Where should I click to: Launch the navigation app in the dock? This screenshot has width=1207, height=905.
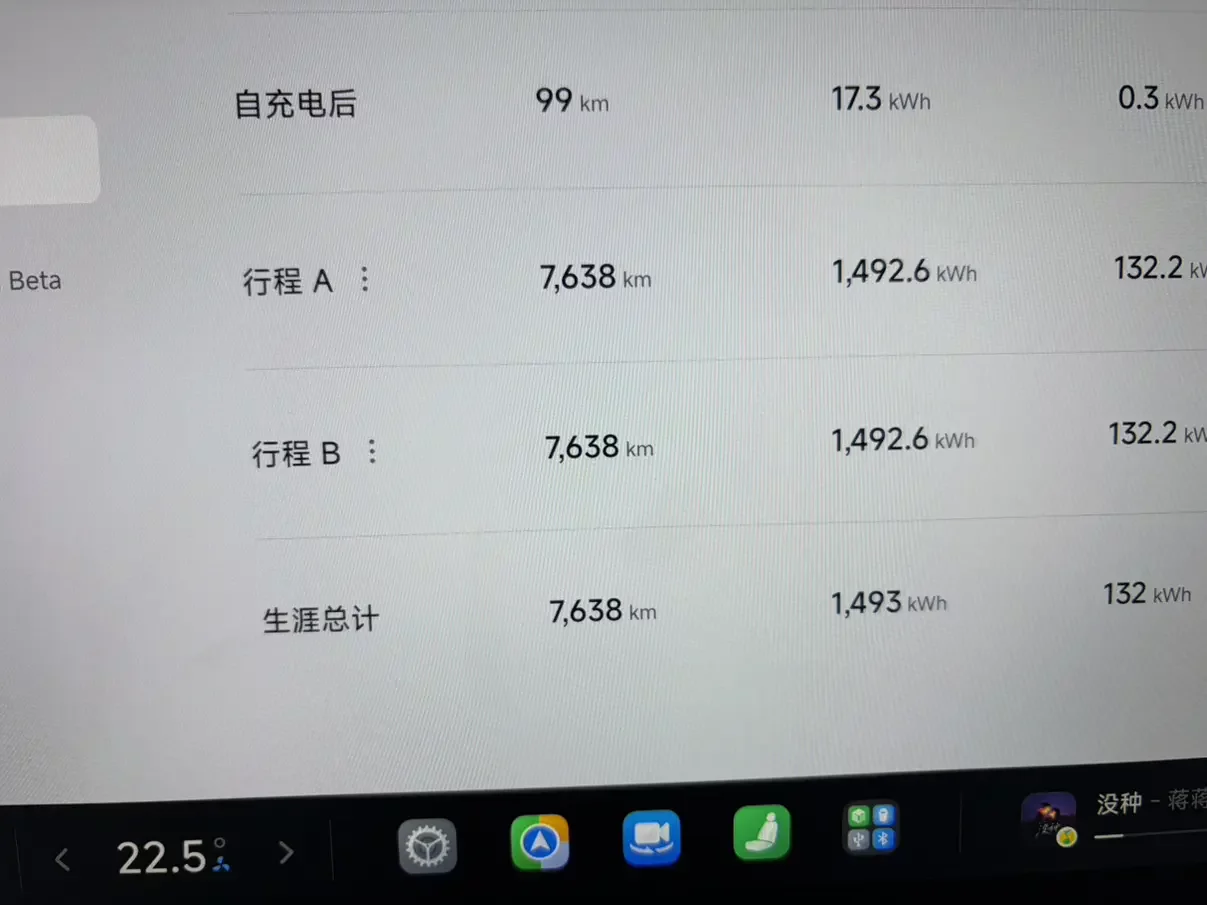click(540, 842)
